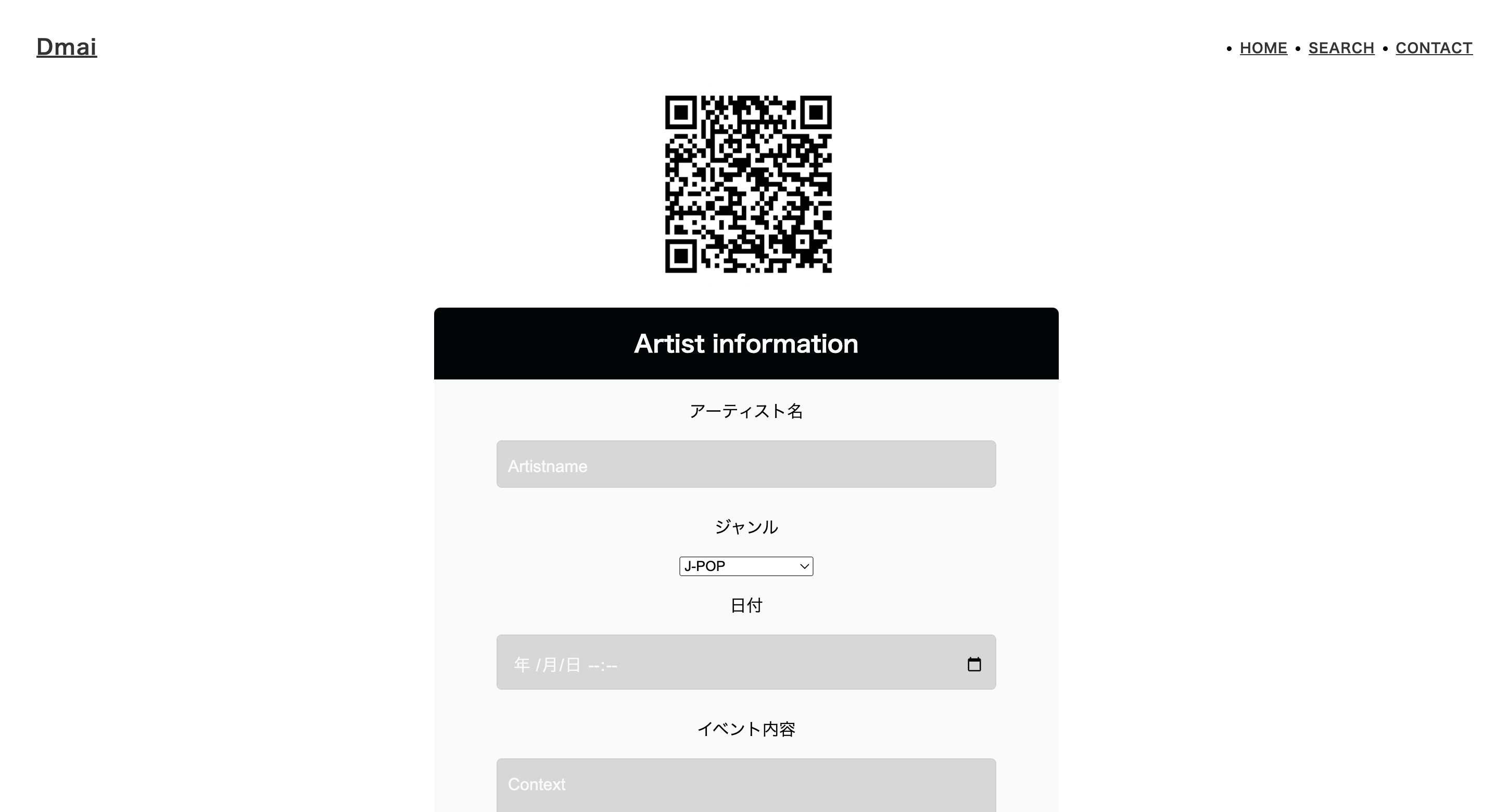Image resolution: width=1496 pixels, height=812 pixels.
Task: Expand the J-POP genre dropdown
Action: click(746, 566)
